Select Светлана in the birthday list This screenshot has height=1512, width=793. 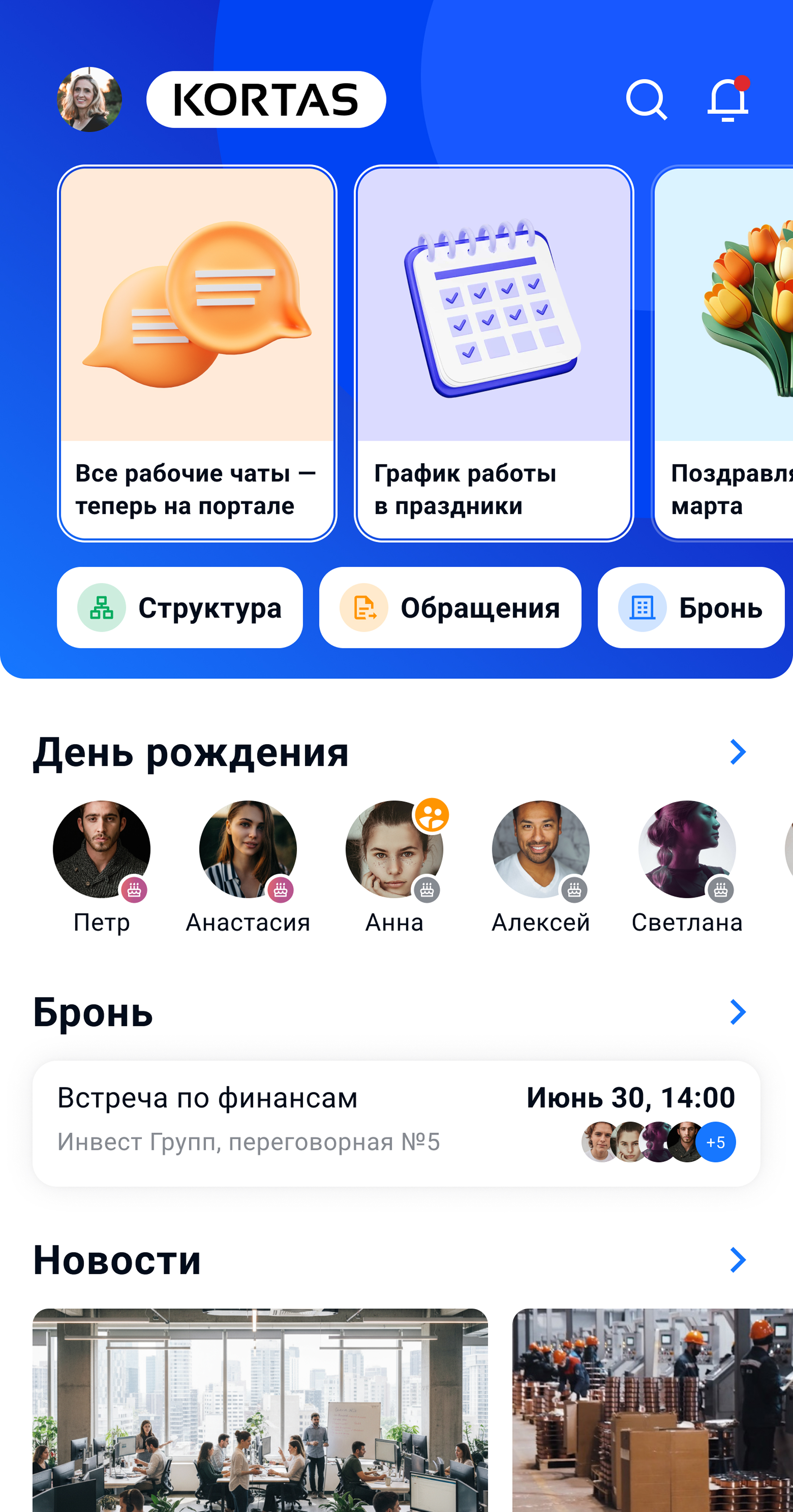tap(687, 850)
